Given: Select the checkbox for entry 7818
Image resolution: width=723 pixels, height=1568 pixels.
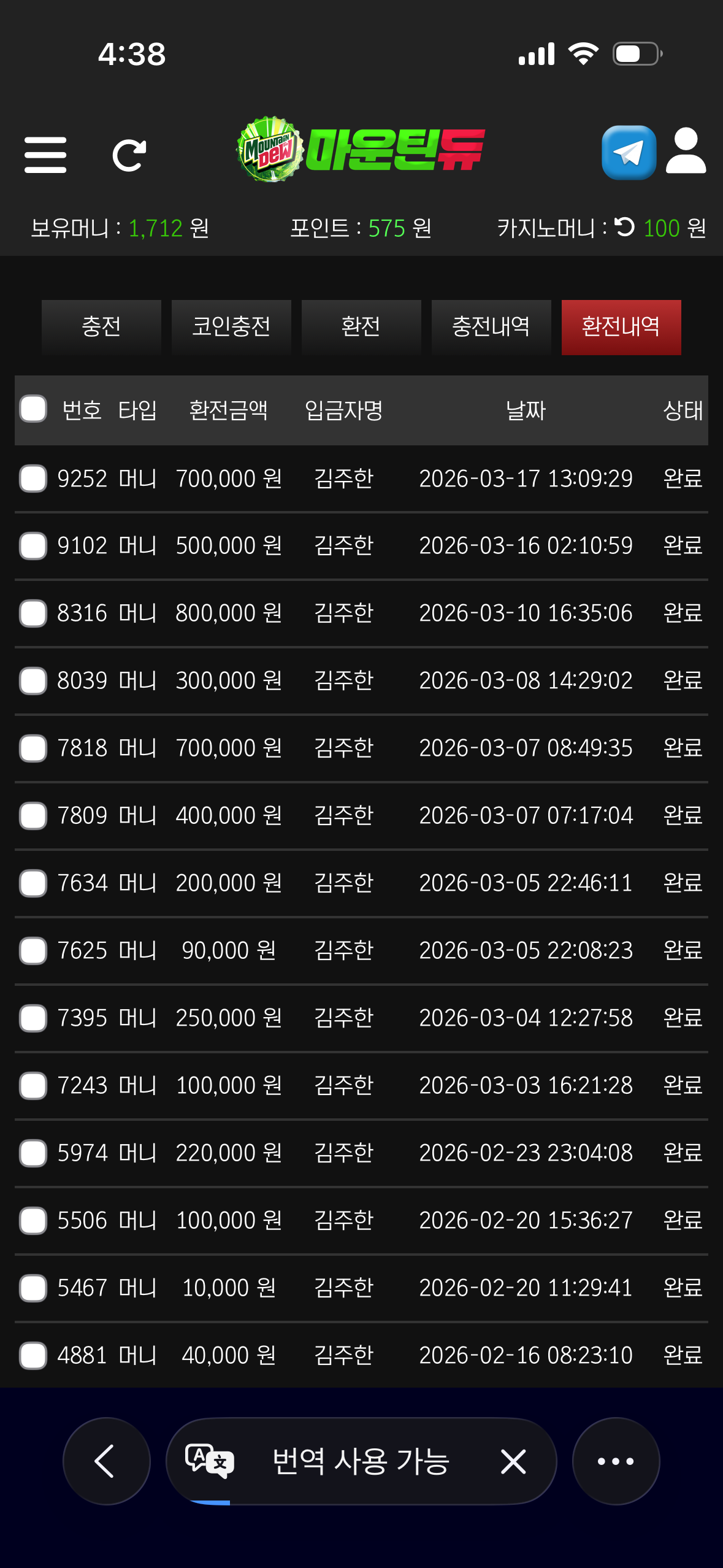Looking at the screenshot, I should [x=33, y=748].
